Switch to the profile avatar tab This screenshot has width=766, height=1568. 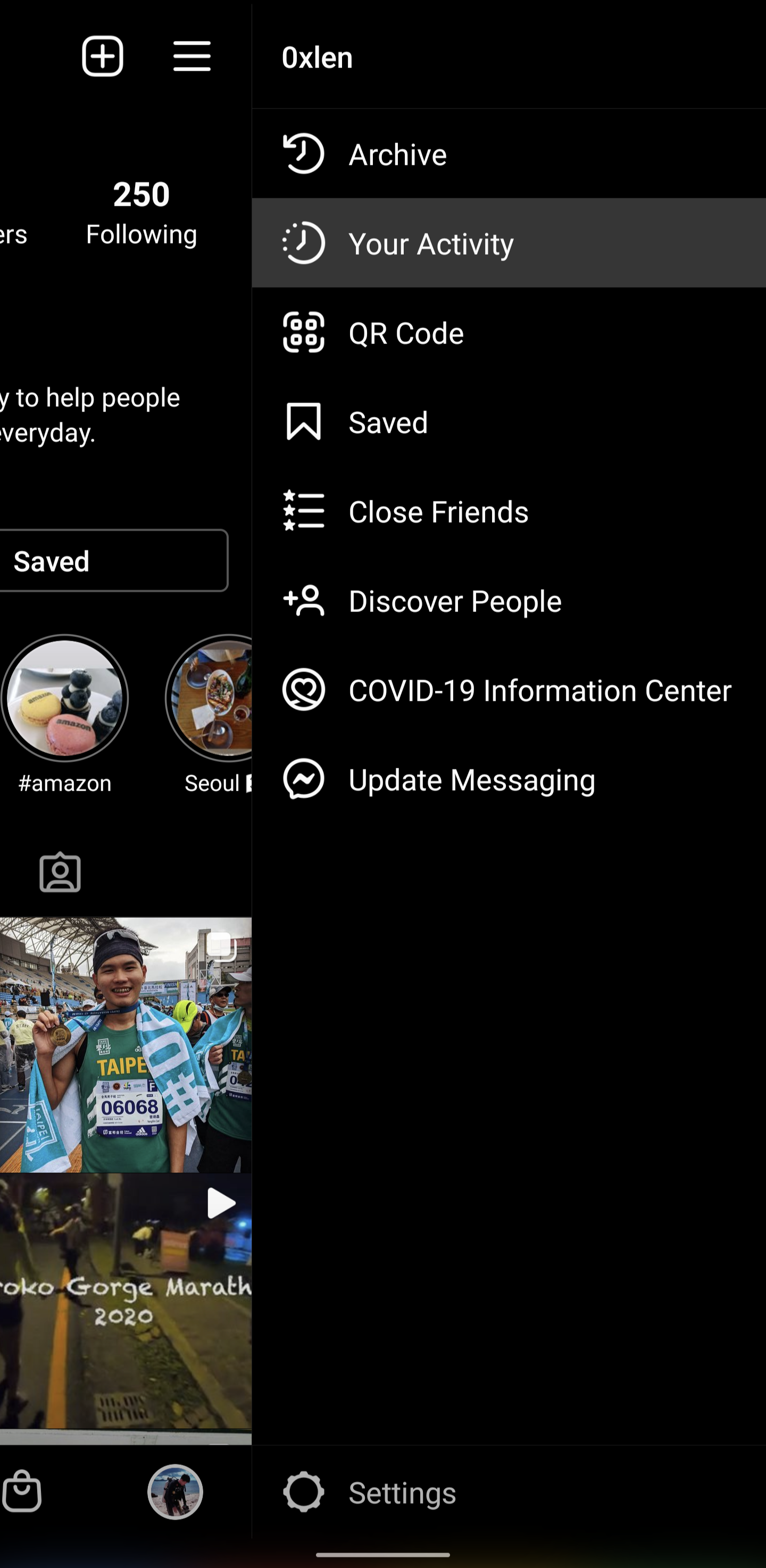pos(176,1491)
